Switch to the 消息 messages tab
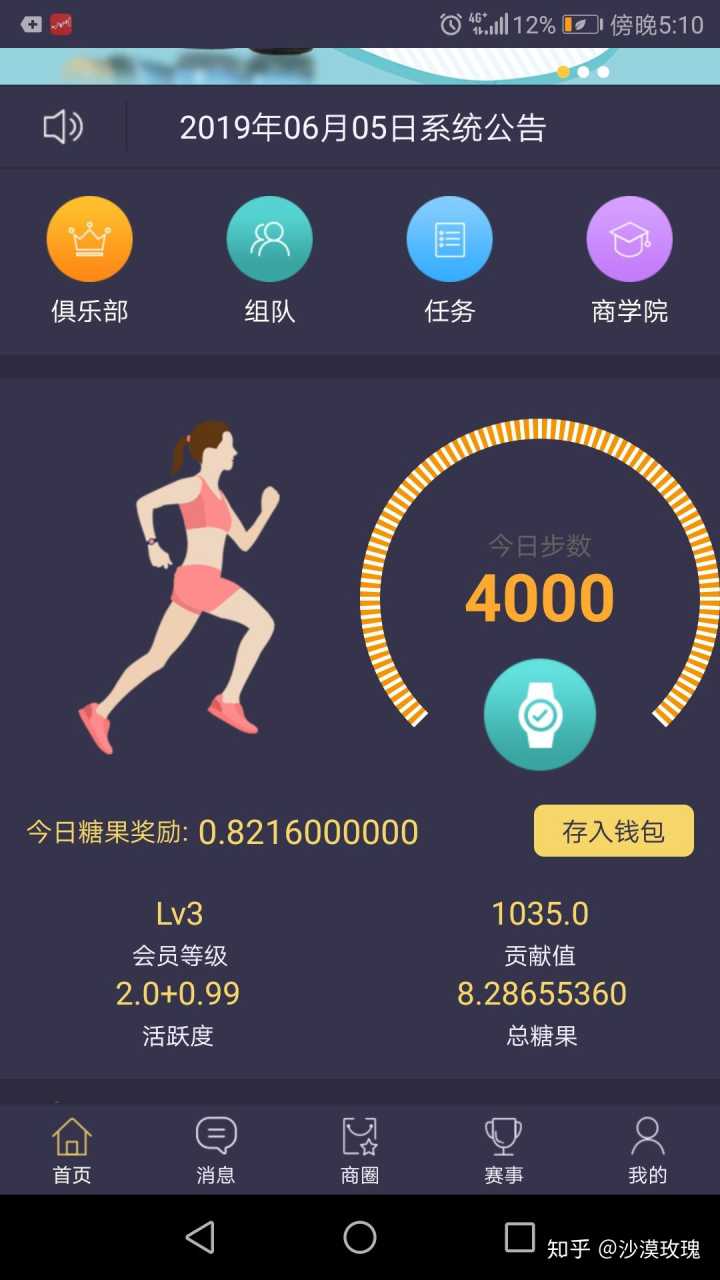 216,1150
